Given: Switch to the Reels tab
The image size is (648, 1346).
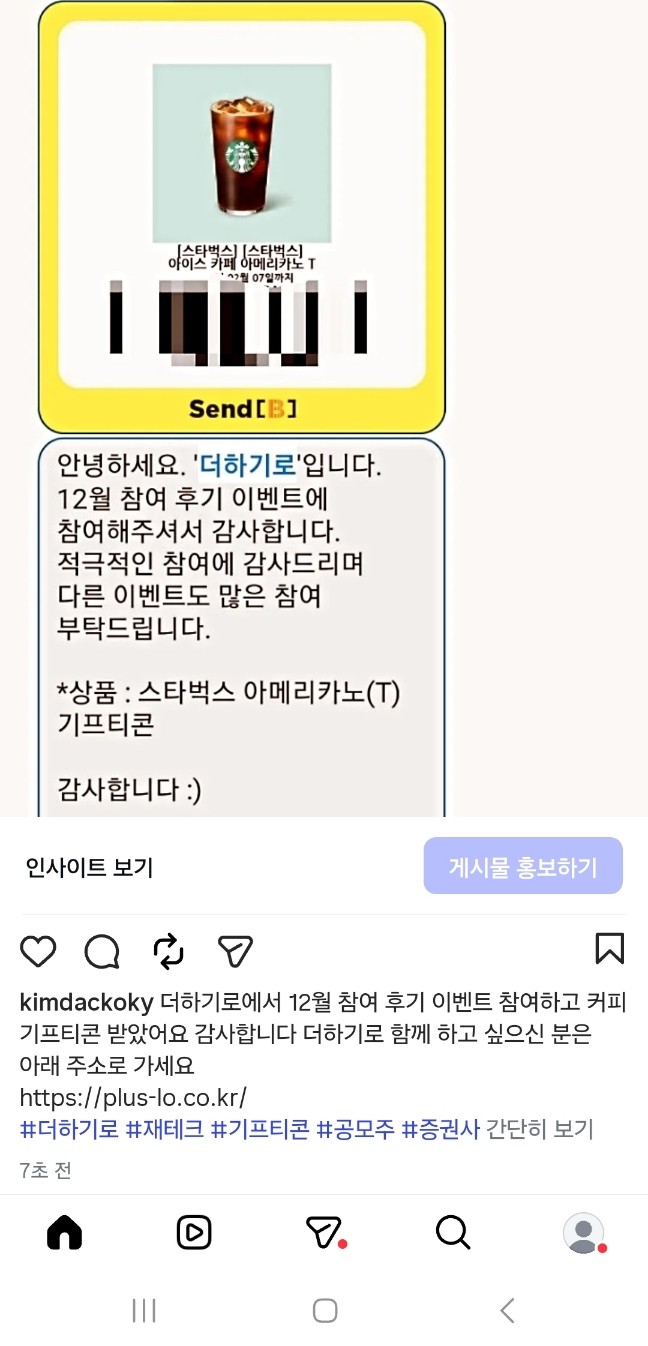Looking at the screenshot, I should point(194,1232).
